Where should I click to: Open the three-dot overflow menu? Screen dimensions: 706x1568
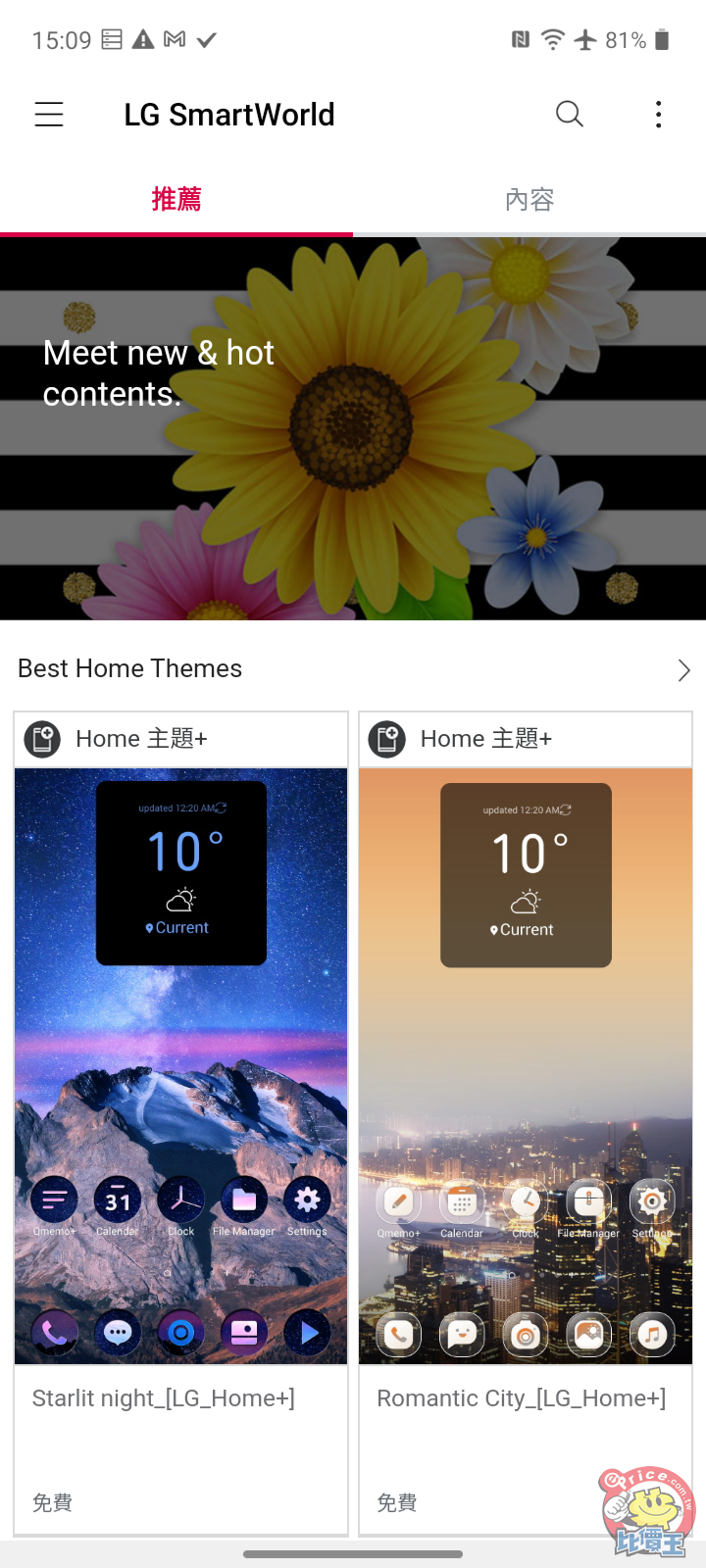click(658, 115)
